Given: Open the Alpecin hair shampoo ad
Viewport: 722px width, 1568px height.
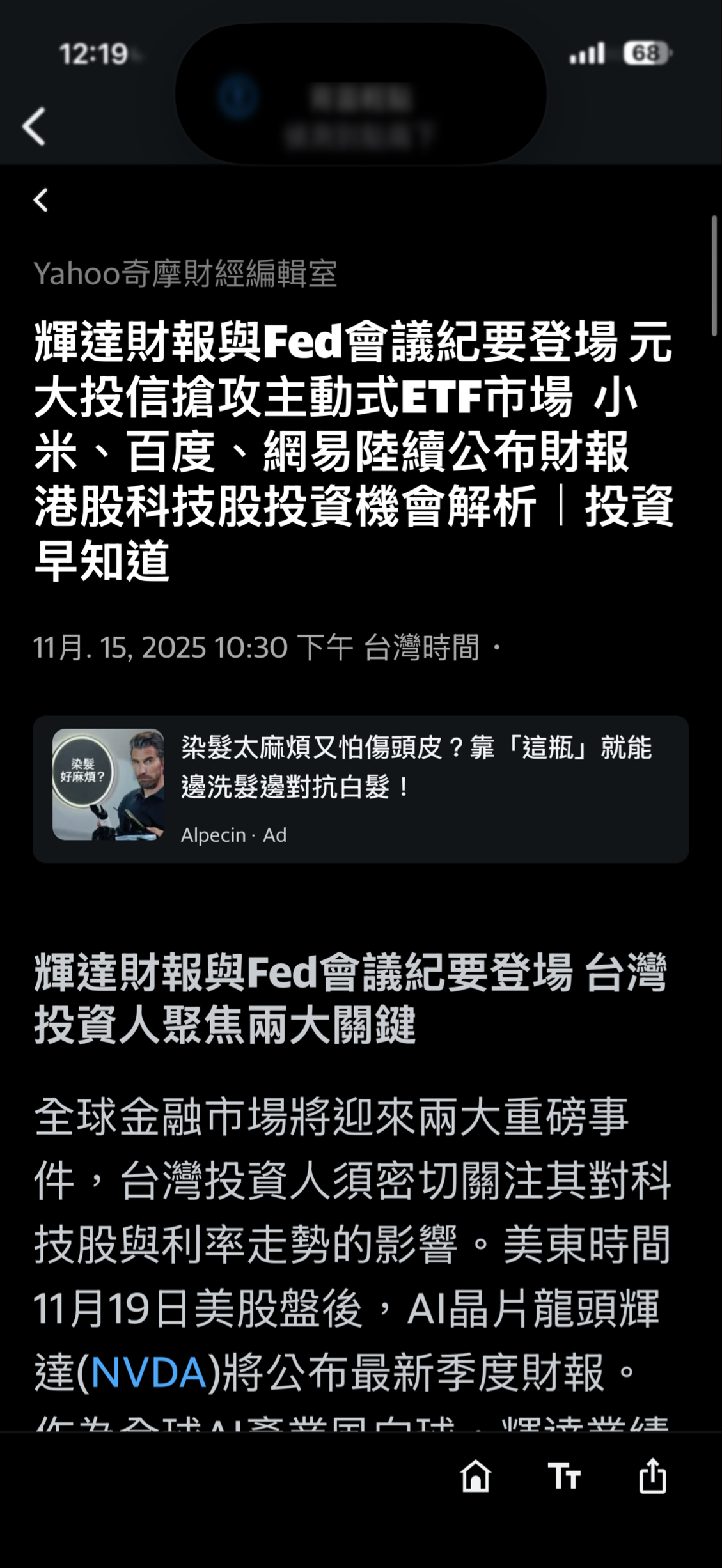Looking at the screenshot, I should click(x=361, y=789).
